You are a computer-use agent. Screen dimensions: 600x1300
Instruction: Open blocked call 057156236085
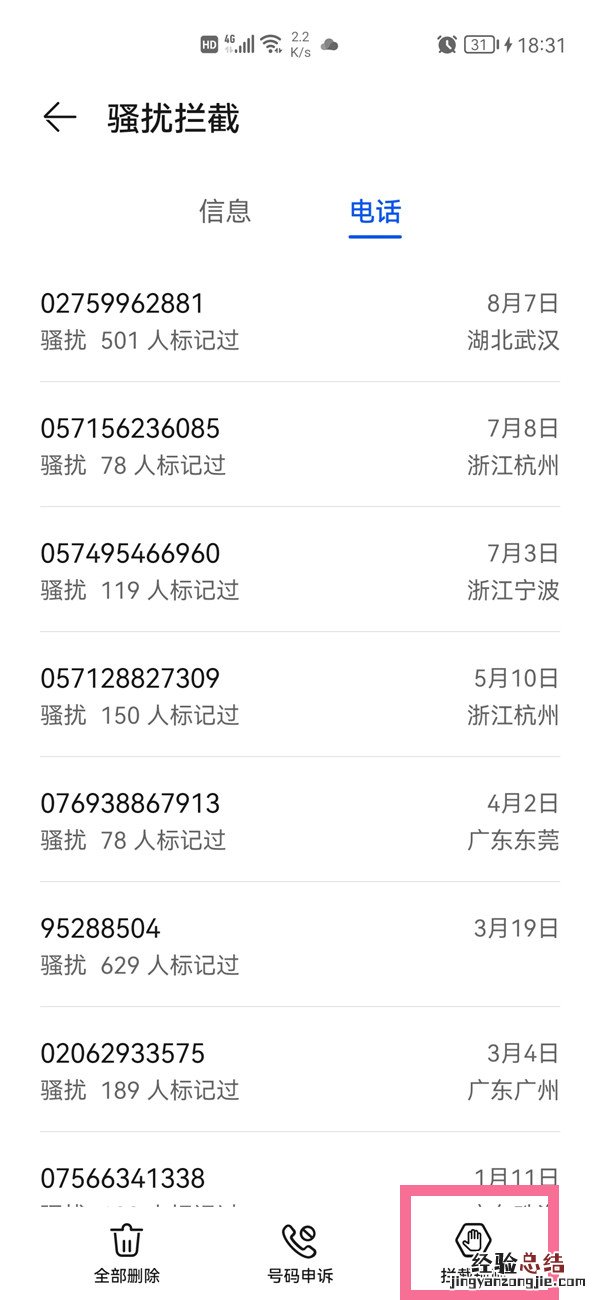click(x=300, y=446)
